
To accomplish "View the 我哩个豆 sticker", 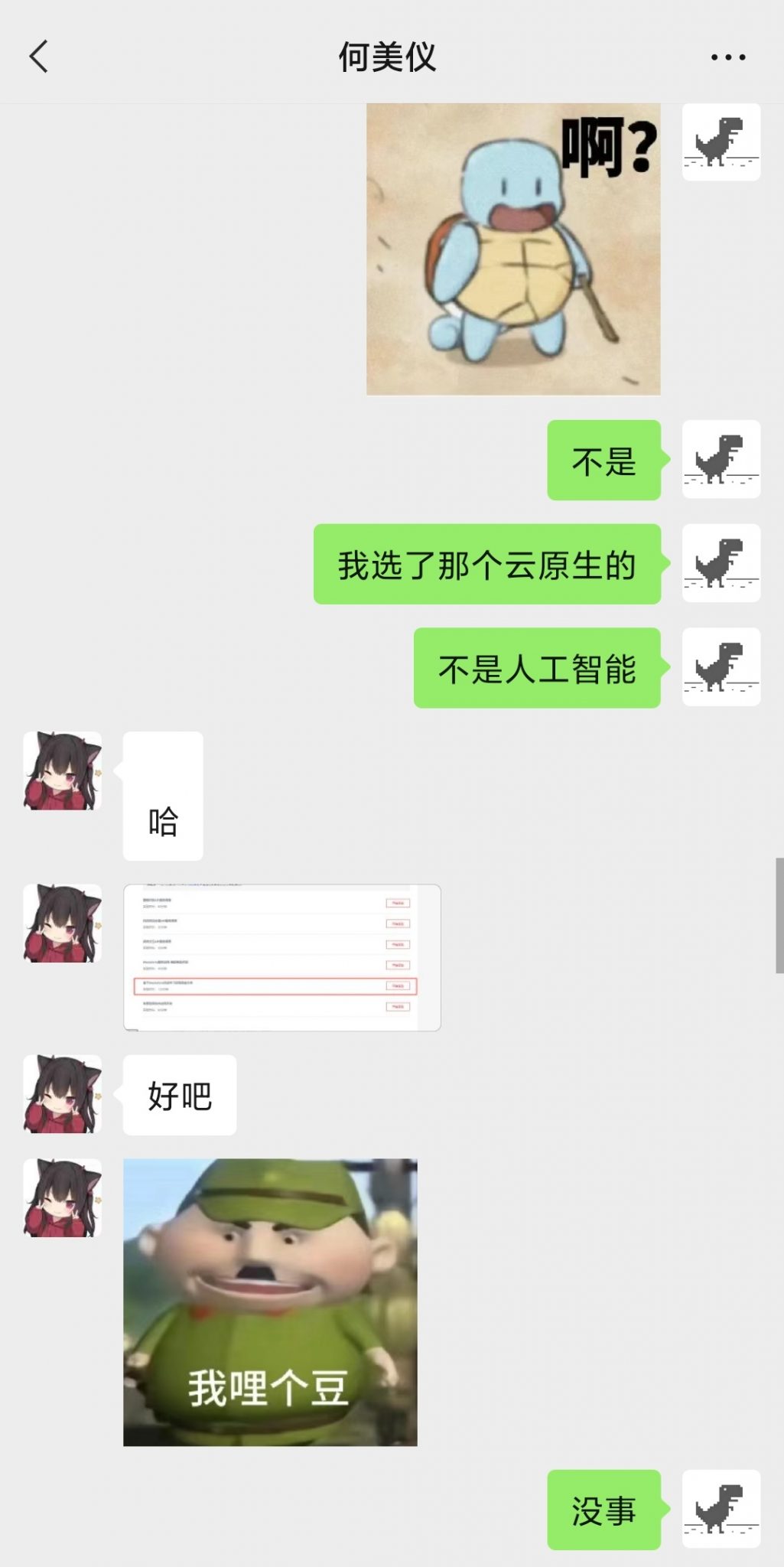I will pos(270,1301).
